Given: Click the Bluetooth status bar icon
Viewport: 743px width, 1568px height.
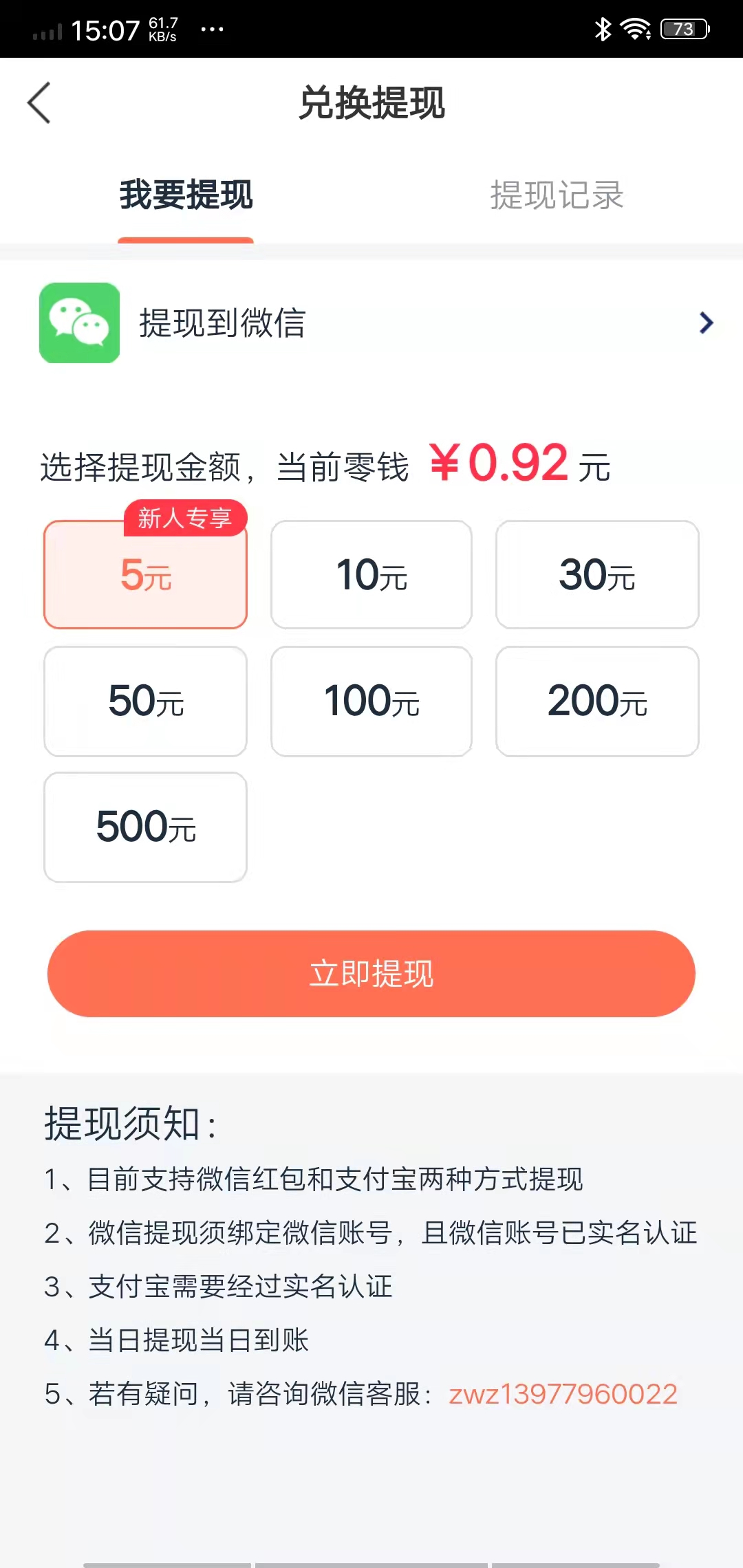Looking at the screenshot, I should [602, 28].
